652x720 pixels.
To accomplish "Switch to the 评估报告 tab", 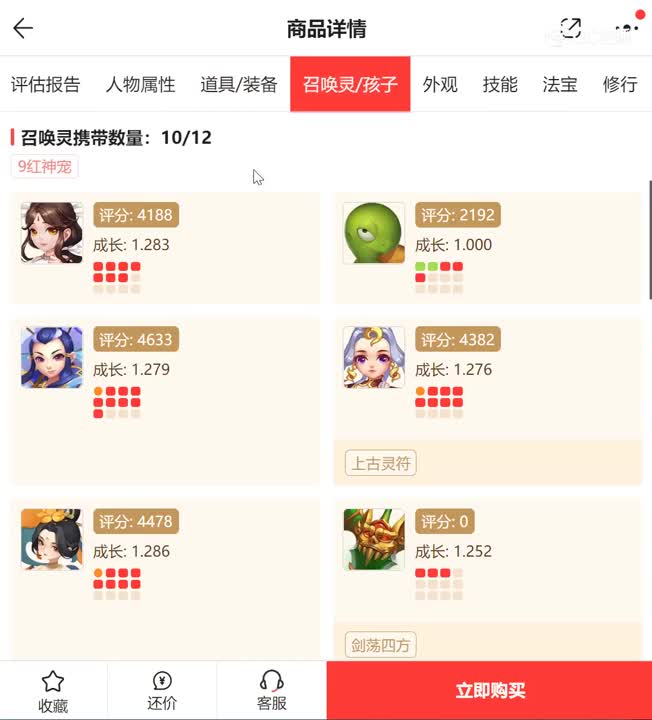I will coord(46,84).
